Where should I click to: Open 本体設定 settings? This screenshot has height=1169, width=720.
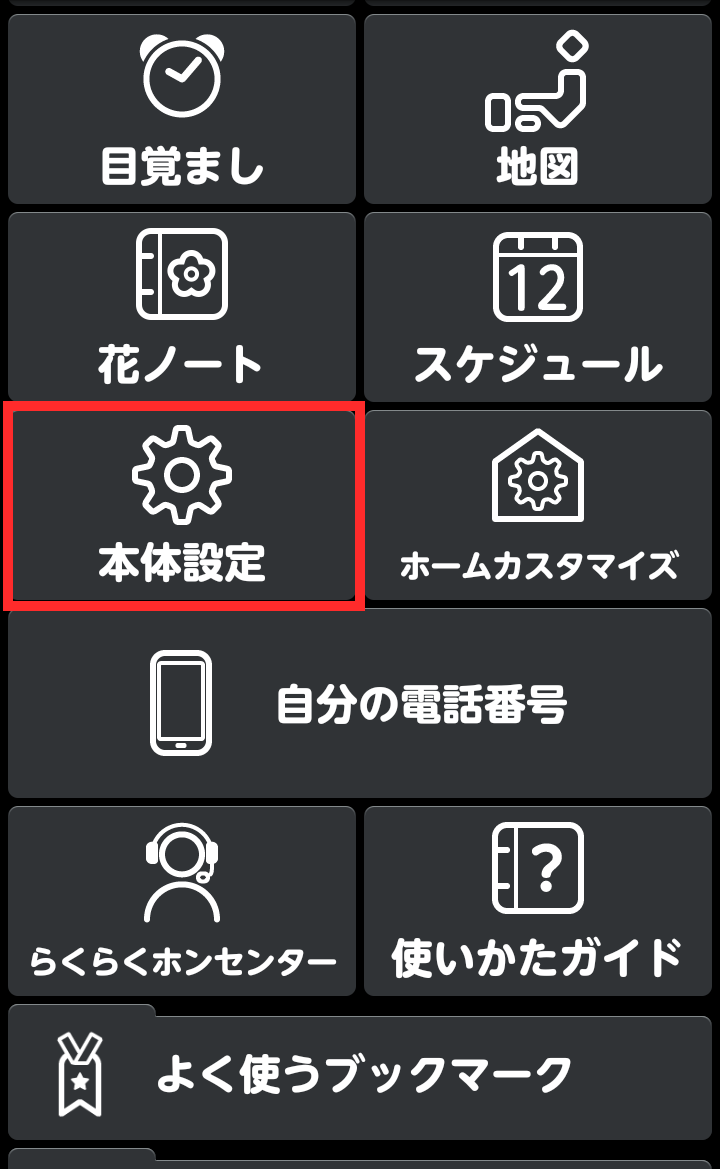coord(182,505)
